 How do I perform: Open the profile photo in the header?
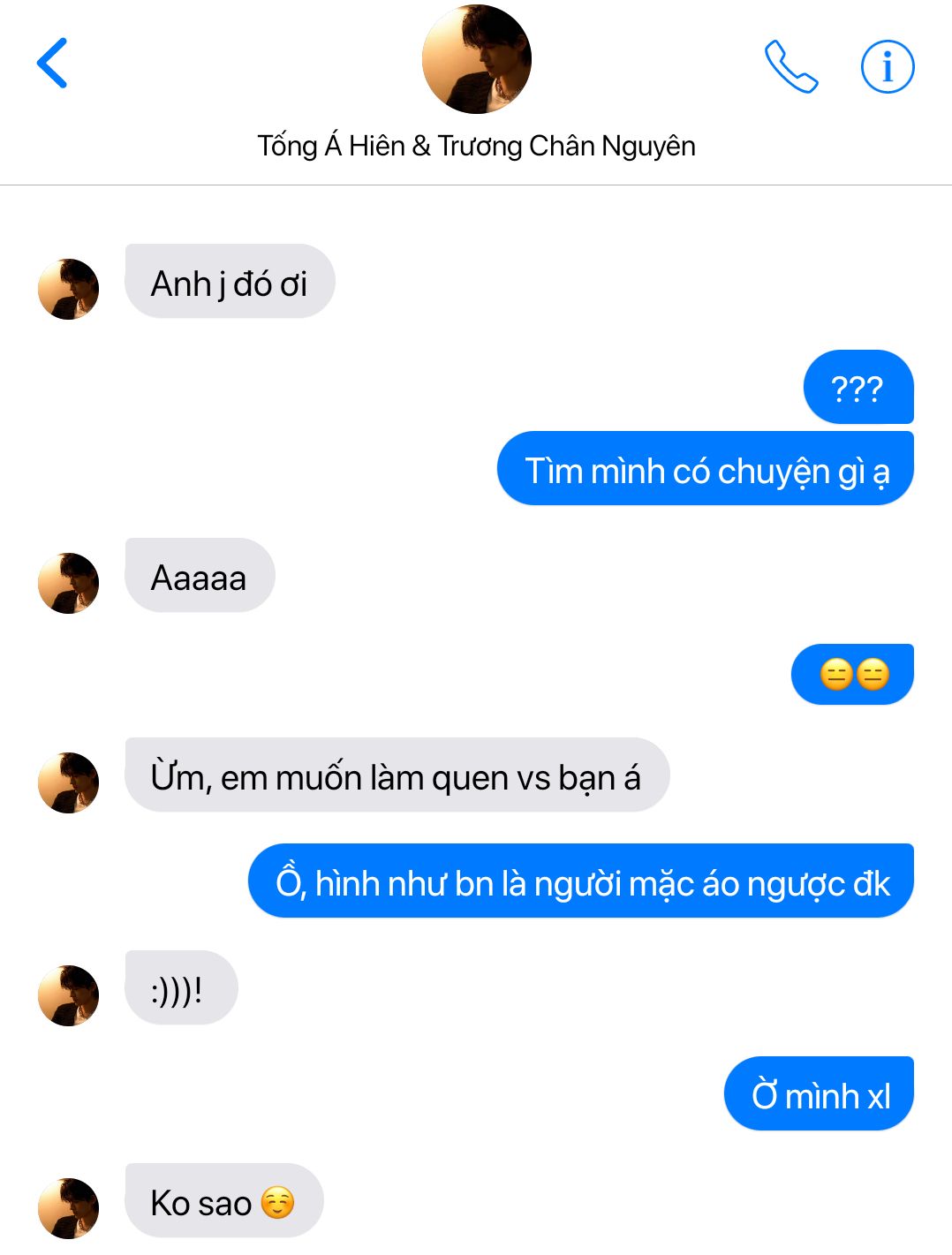[477, 59]
